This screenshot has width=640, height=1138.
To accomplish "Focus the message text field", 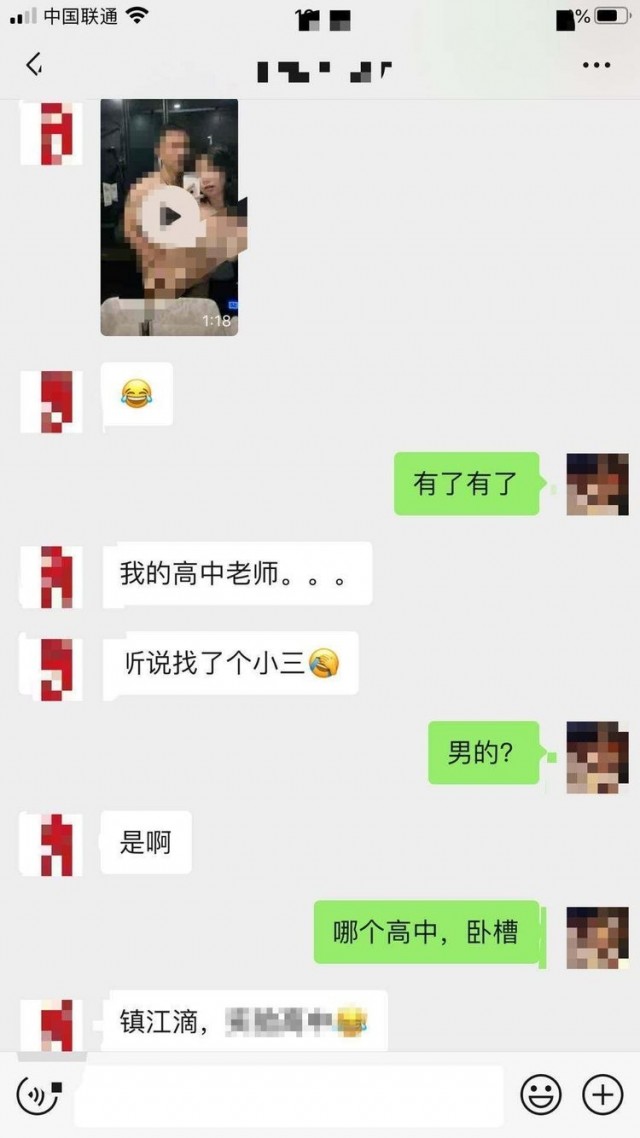I will 290,1096.
